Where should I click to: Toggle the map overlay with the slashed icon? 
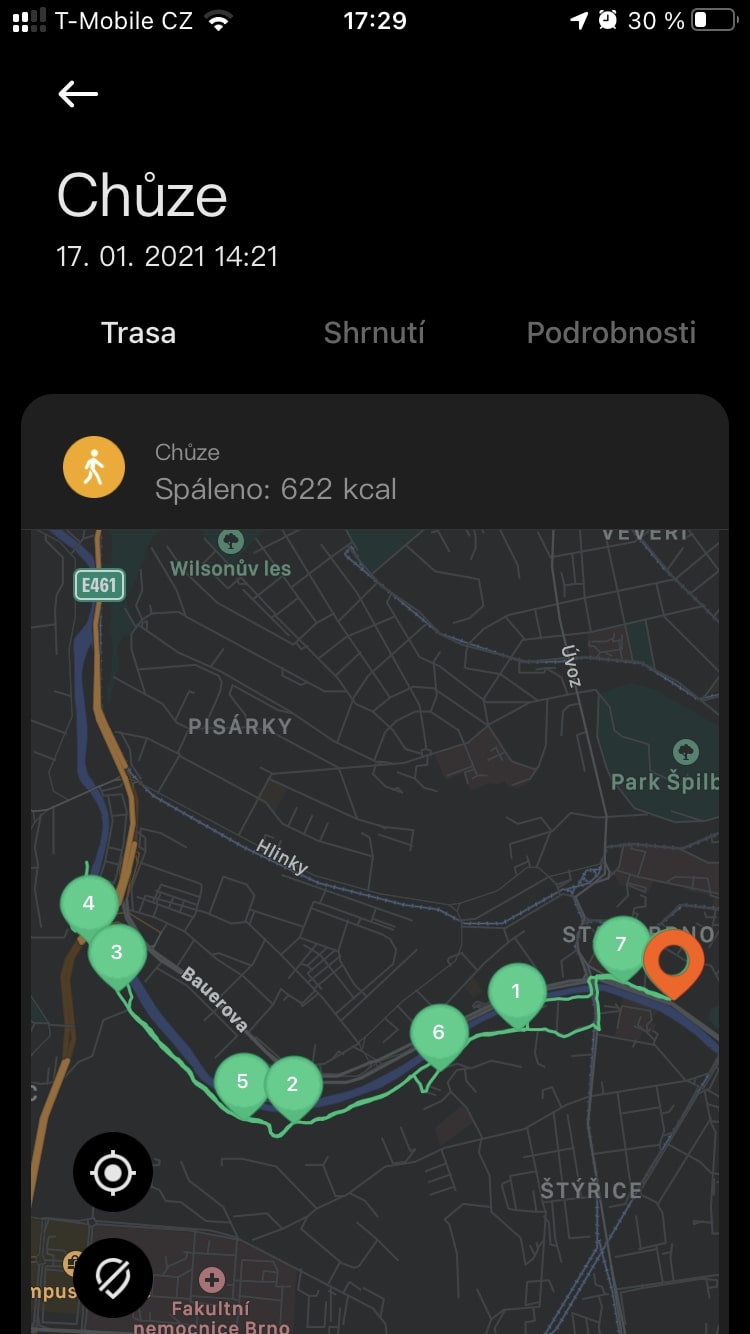click(x=113, y=1277)
